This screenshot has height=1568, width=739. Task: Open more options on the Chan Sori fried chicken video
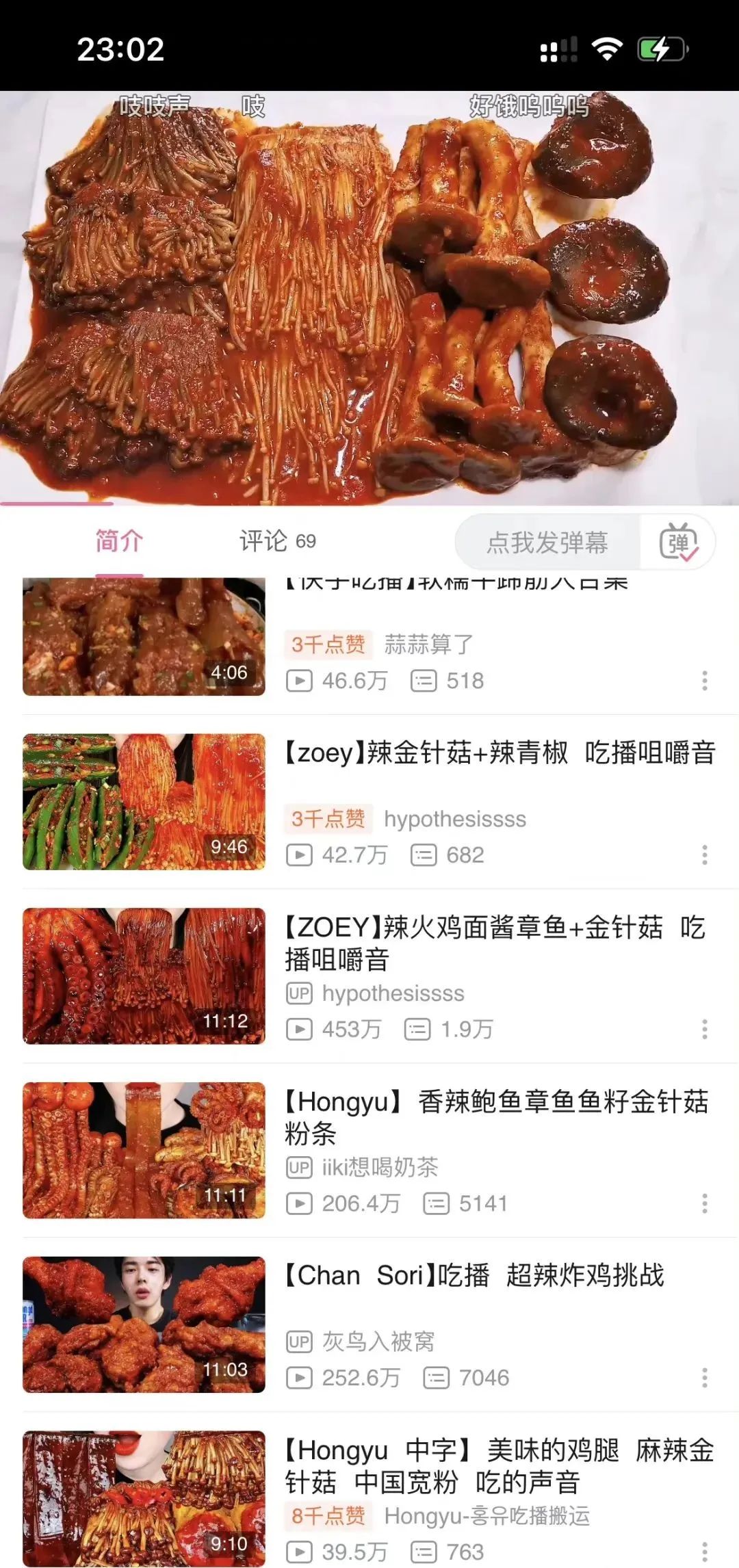tap(706, 1377)
